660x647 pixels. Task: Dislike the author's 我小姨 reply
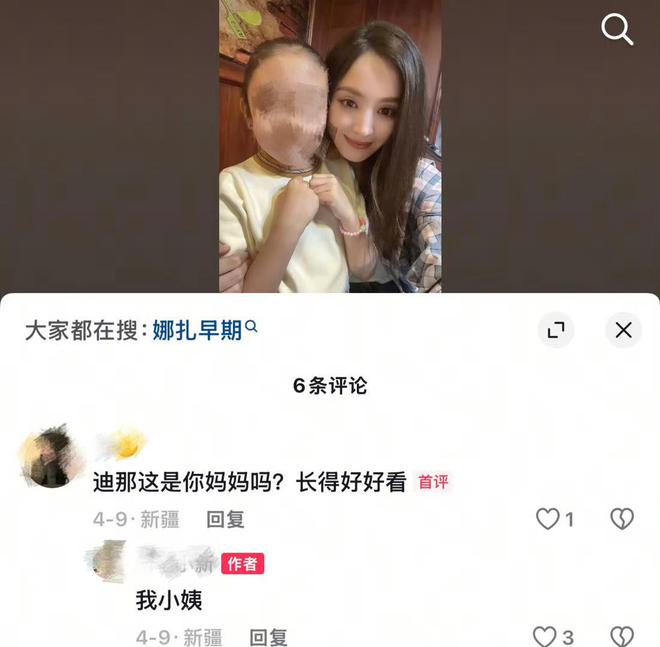pyautogui.click(x=622, y=636)
